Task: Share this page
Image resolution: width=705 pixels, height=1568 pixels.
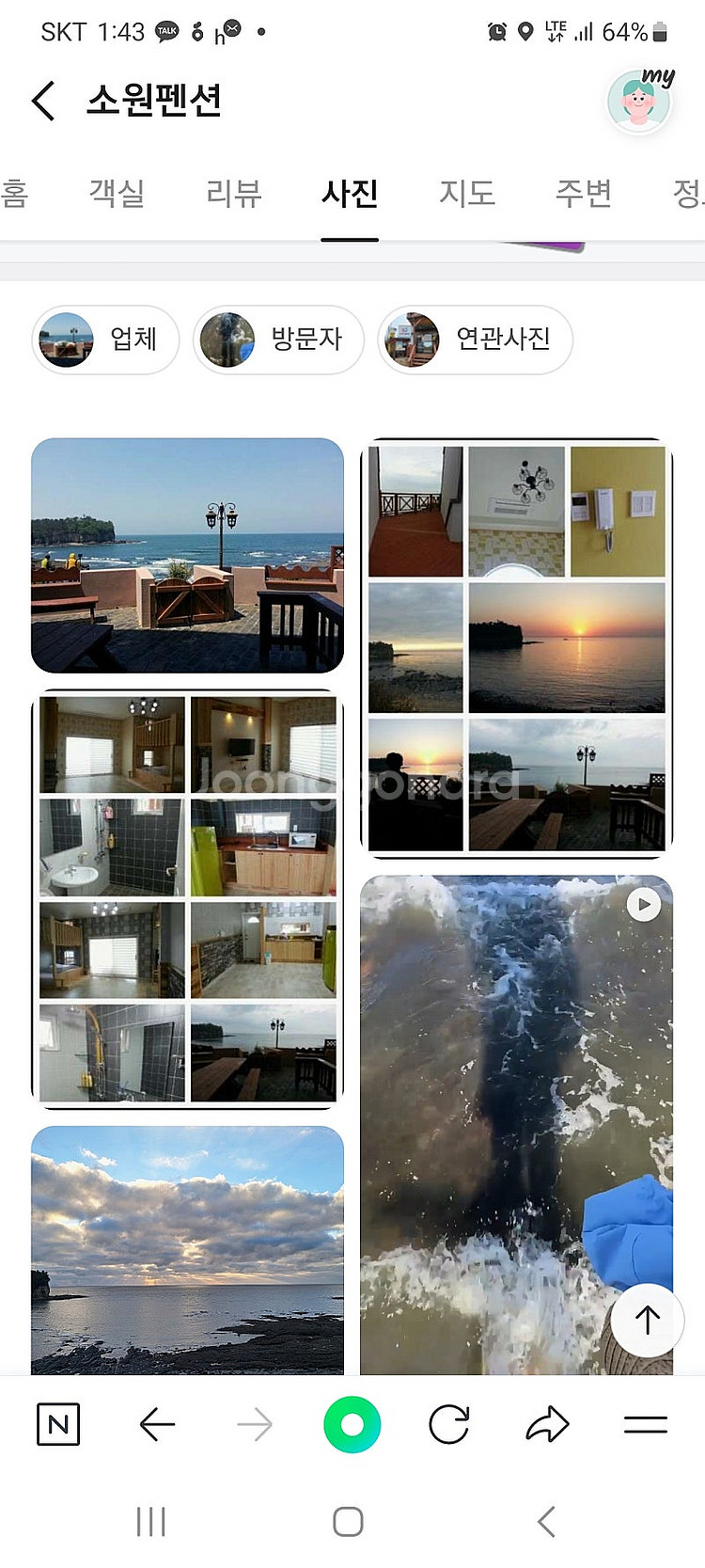Action: click(x=547, y=1424)
